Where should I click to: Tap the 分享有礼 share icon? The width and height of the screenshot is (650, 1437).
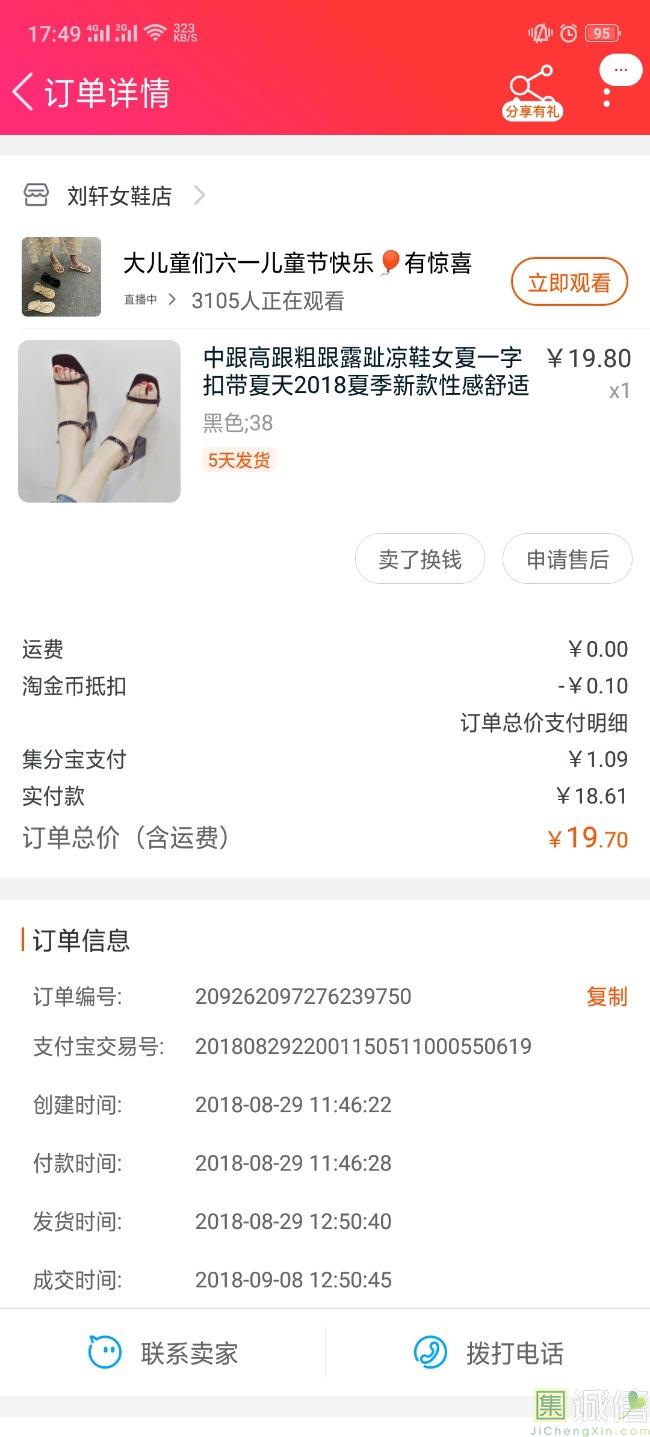click(531, 92)
